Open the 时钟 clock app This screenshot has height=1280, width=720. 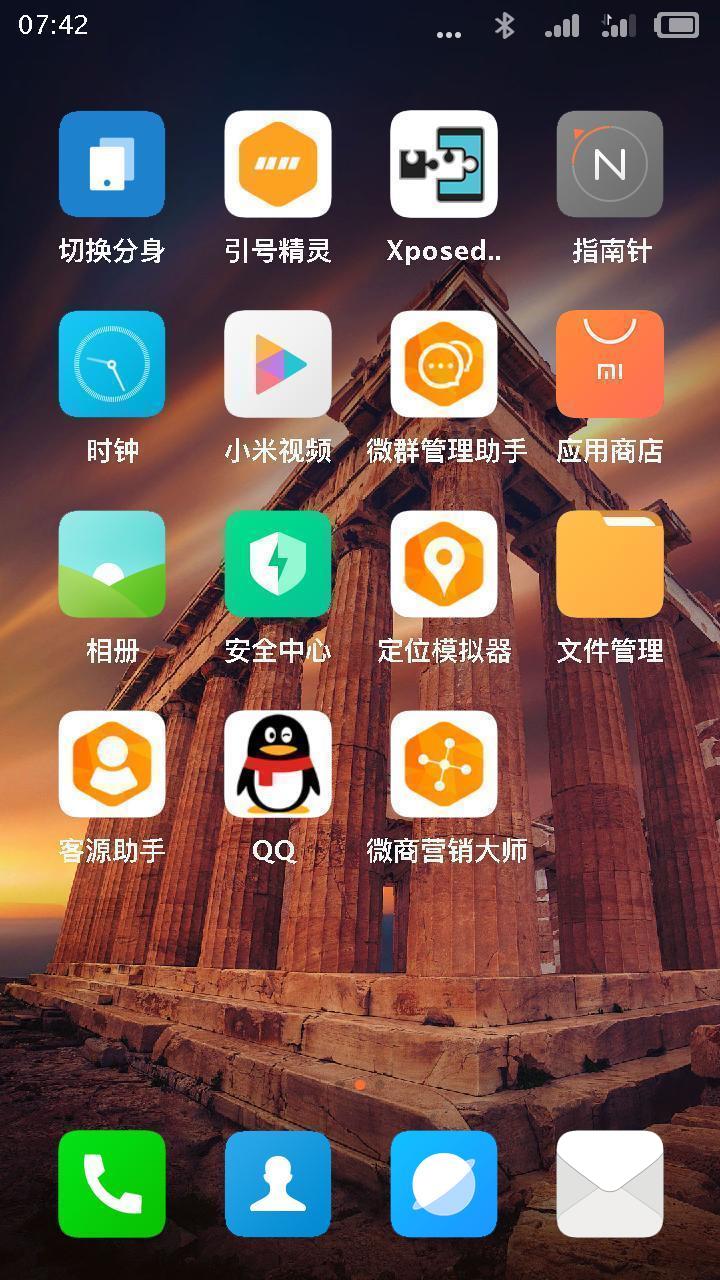tap(112, 364)
